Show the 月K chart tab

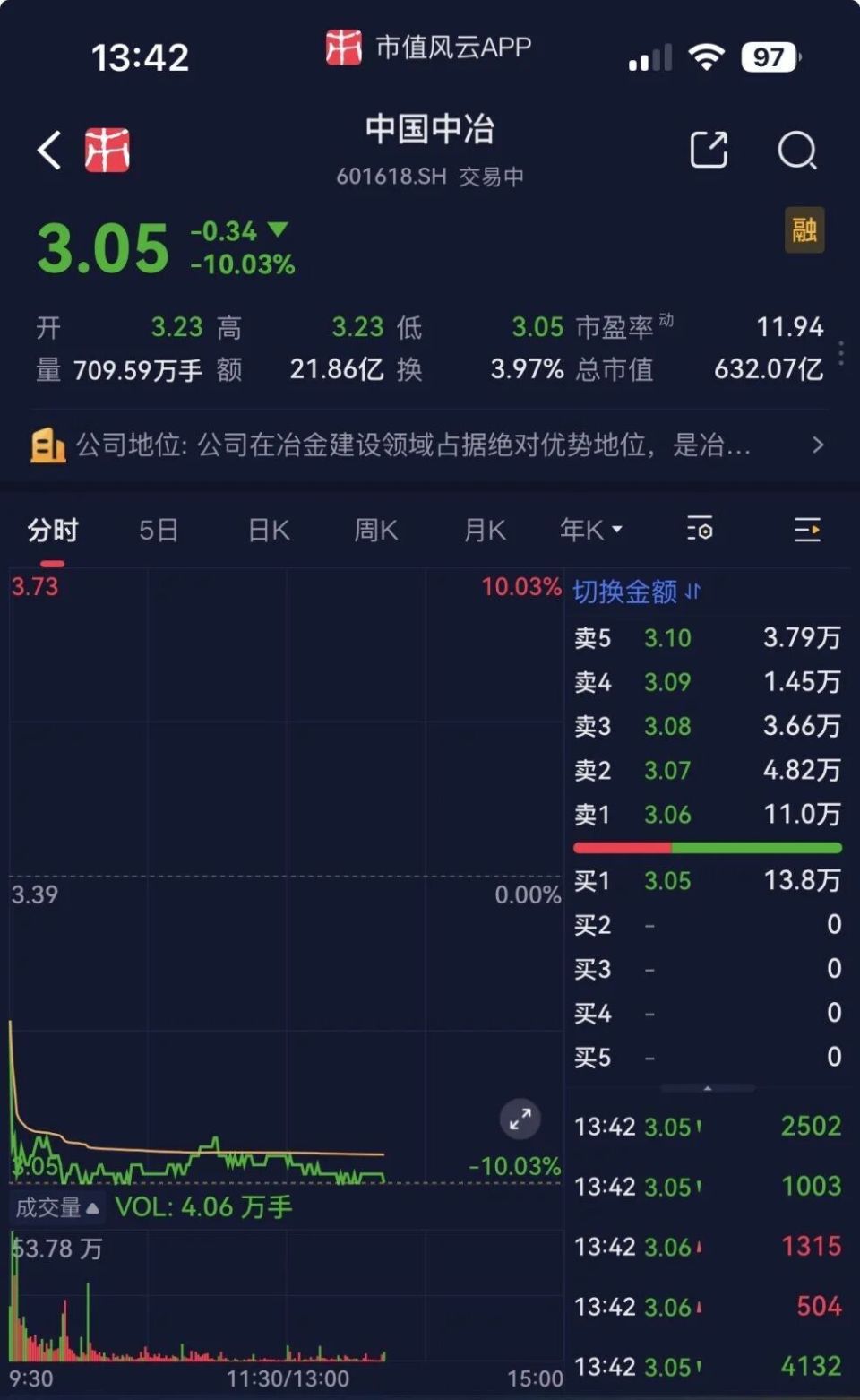click(x=485, y=531)
